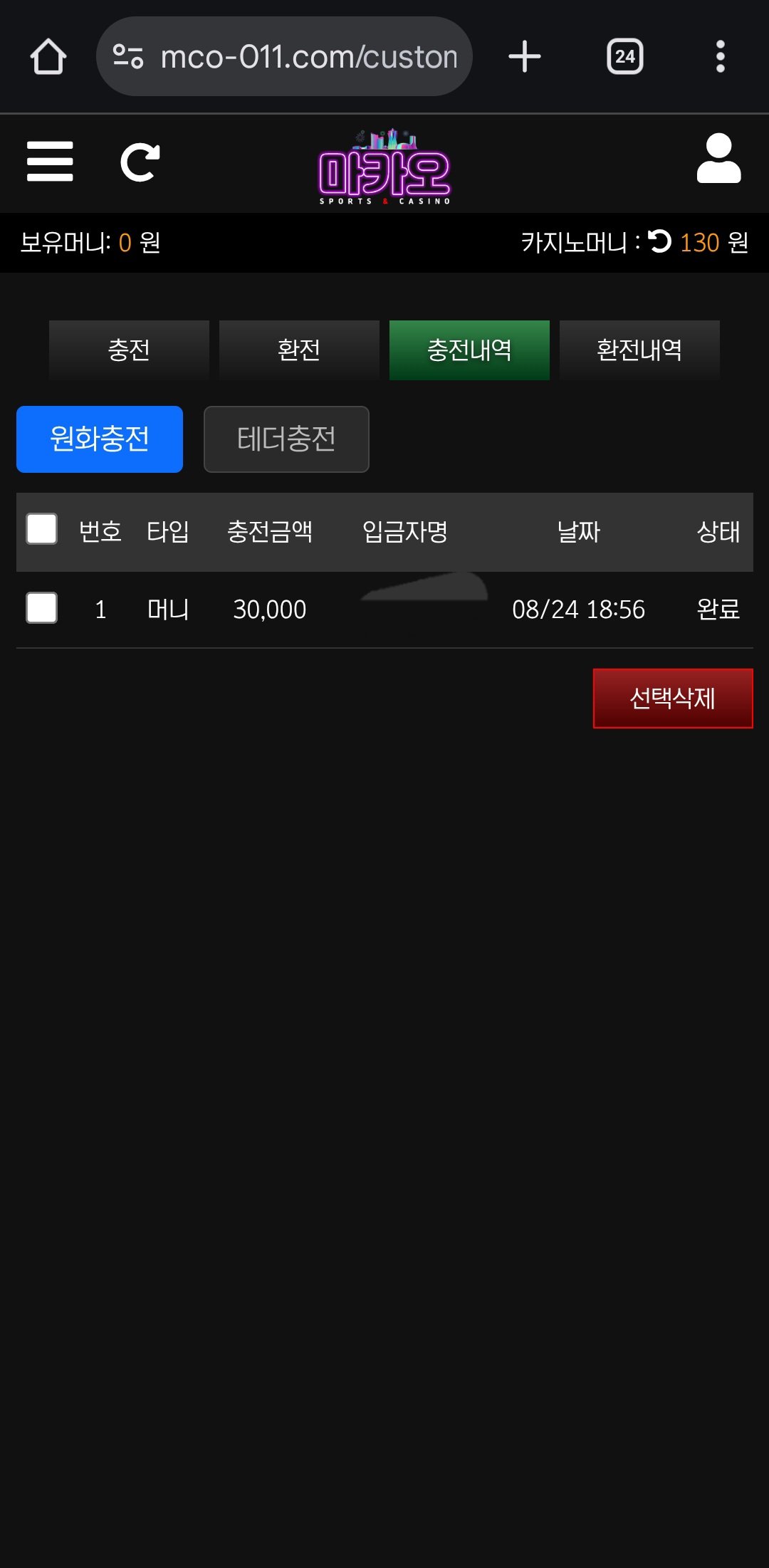Select 테더충전 option

coord(286,439)
